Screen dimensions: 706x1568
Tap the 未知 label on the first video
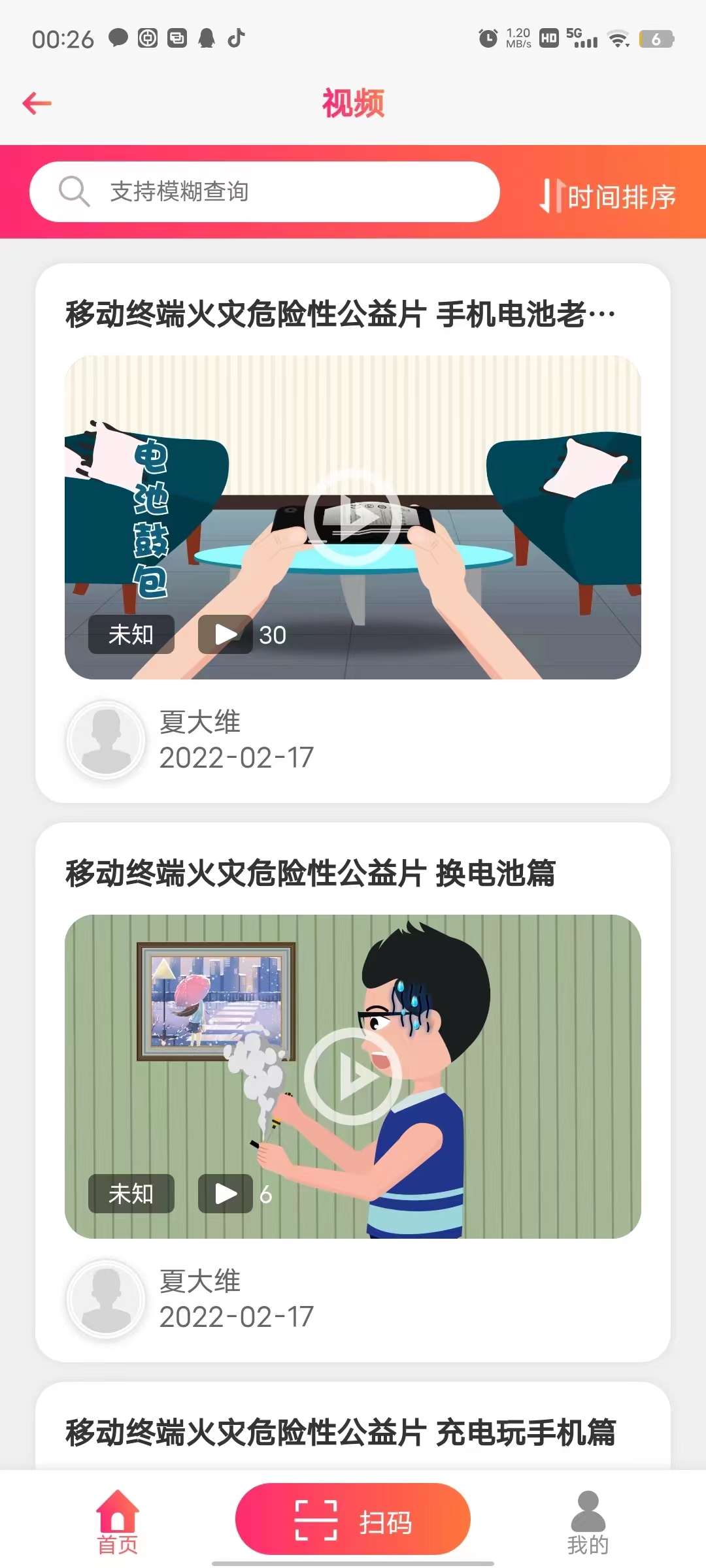pos(131,633)
